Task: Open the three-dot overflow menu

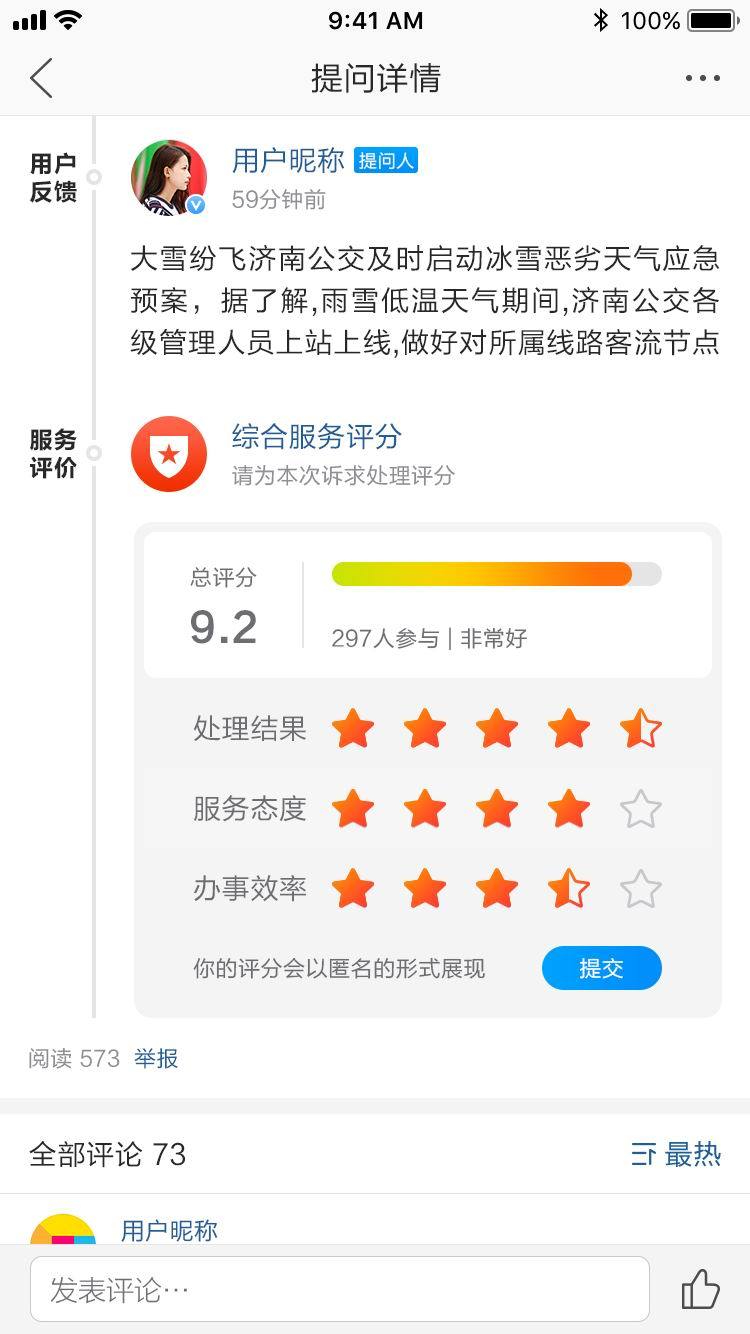Action: 702,78
